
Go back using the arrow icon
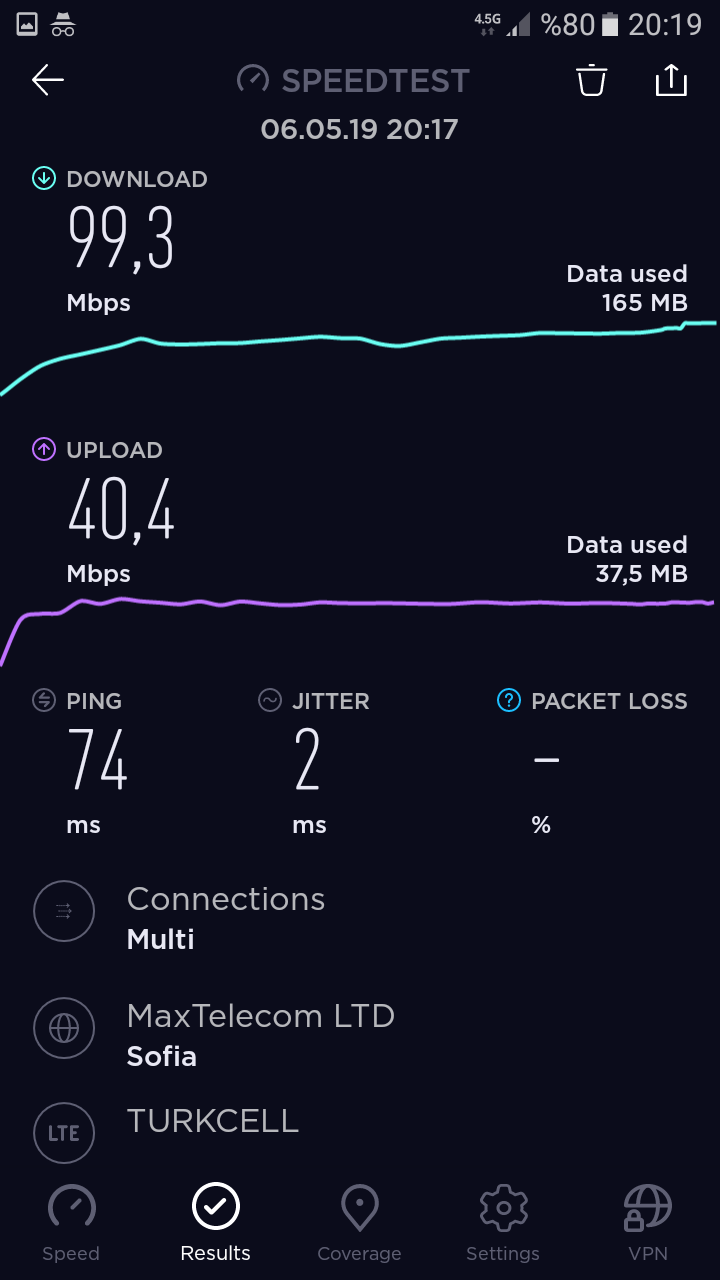47,80
